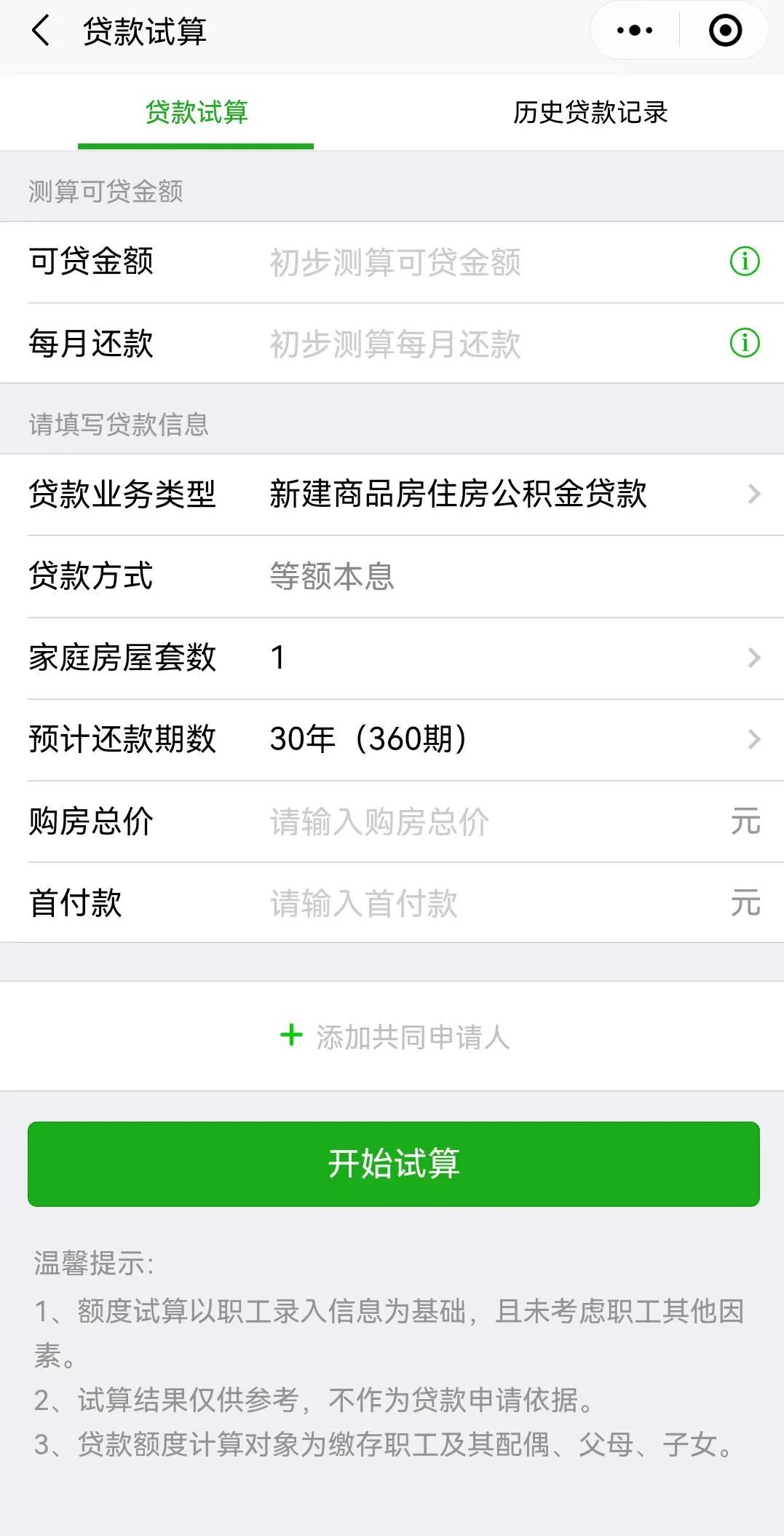
Task: Switch to the 历史贷款记录 tab
Action: point(590,112)
